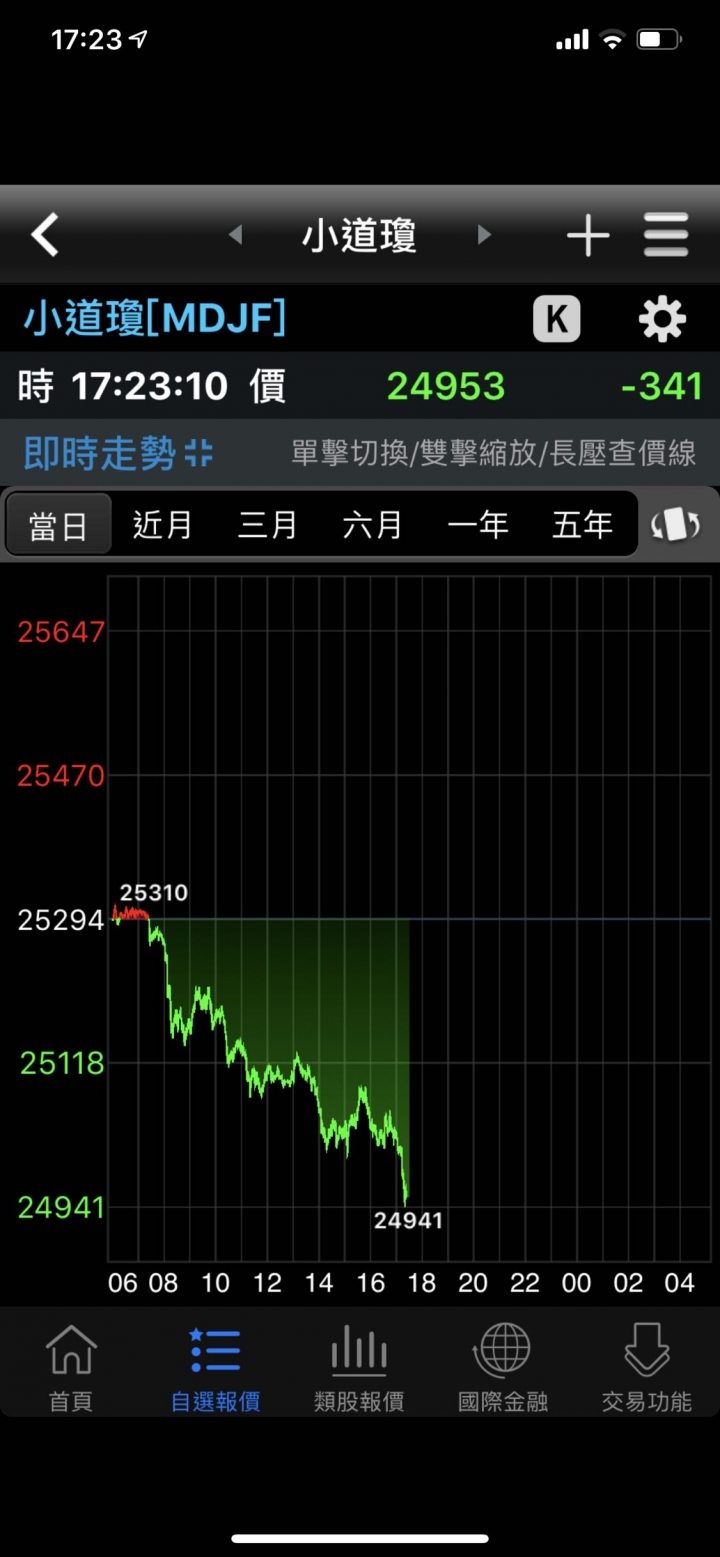Open chart settings gear
The width and height of the screenshot is (720, 1557).
coord(662,320)
